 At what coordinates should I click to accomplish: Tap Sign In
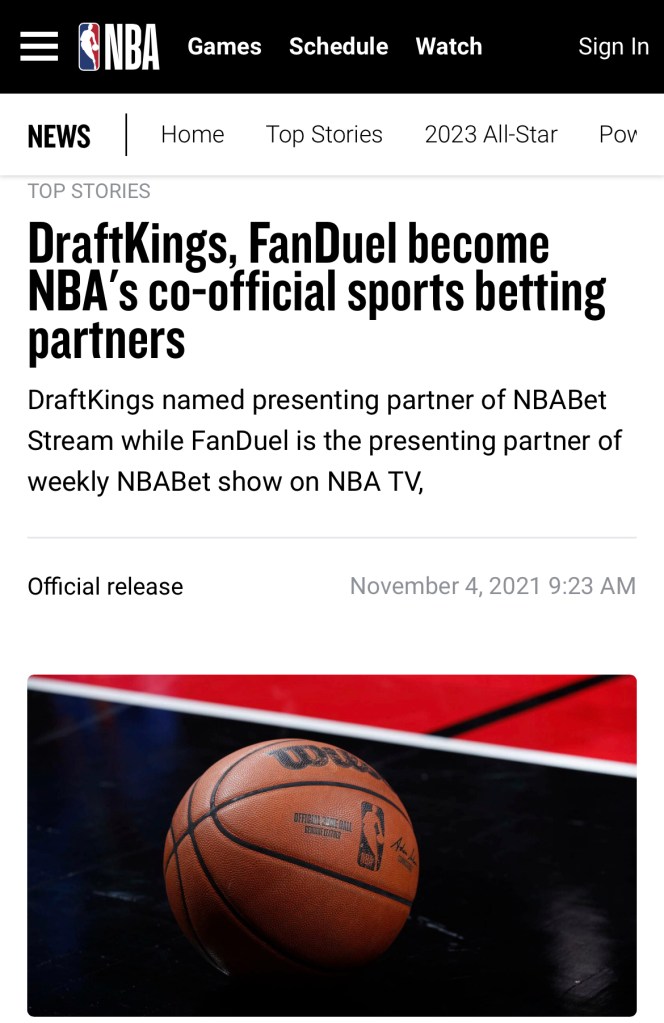[613, 47]
